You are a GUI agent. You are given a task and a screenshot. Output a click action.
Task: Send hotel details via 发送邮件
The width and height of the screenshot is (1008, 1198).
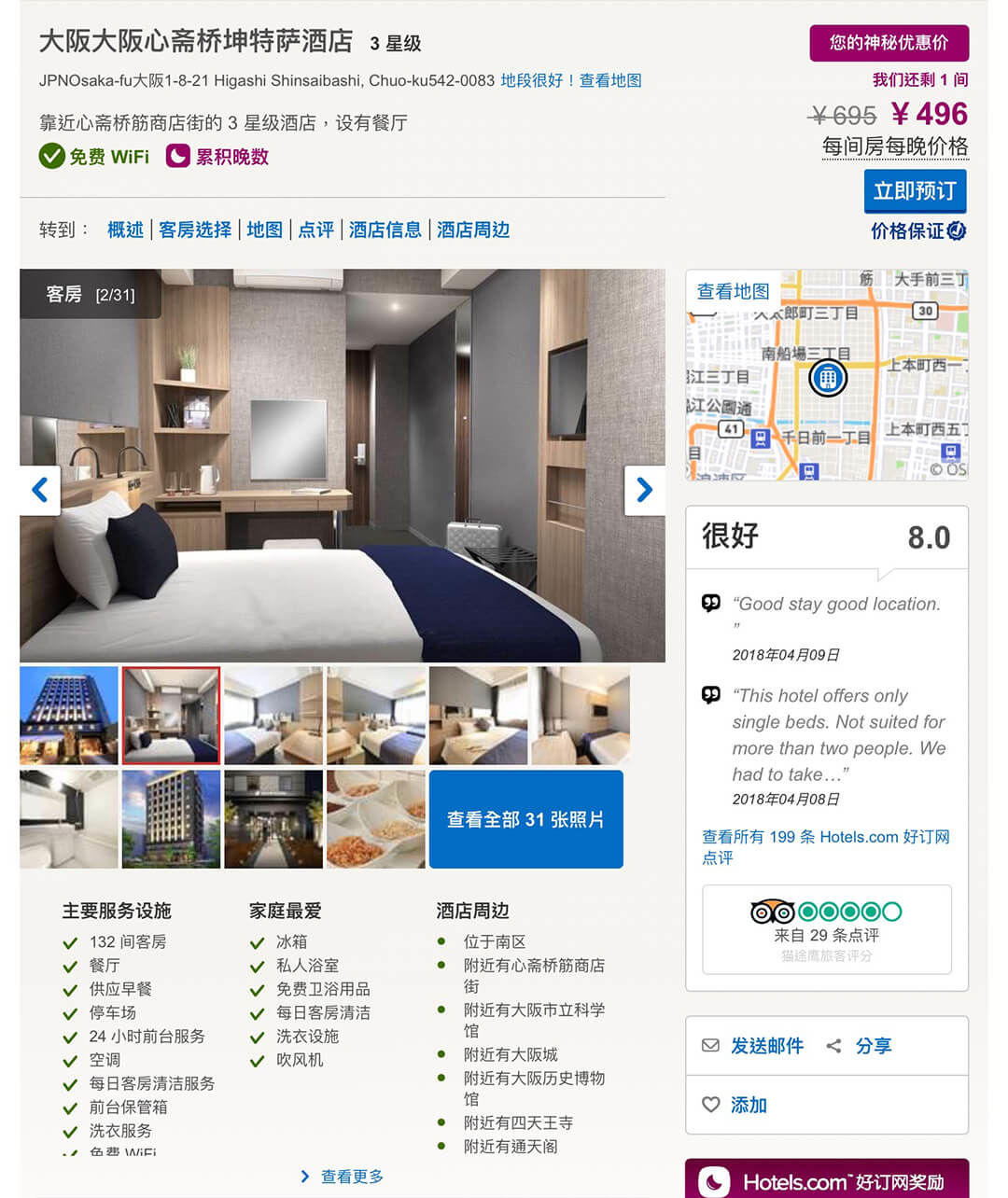766,1046
